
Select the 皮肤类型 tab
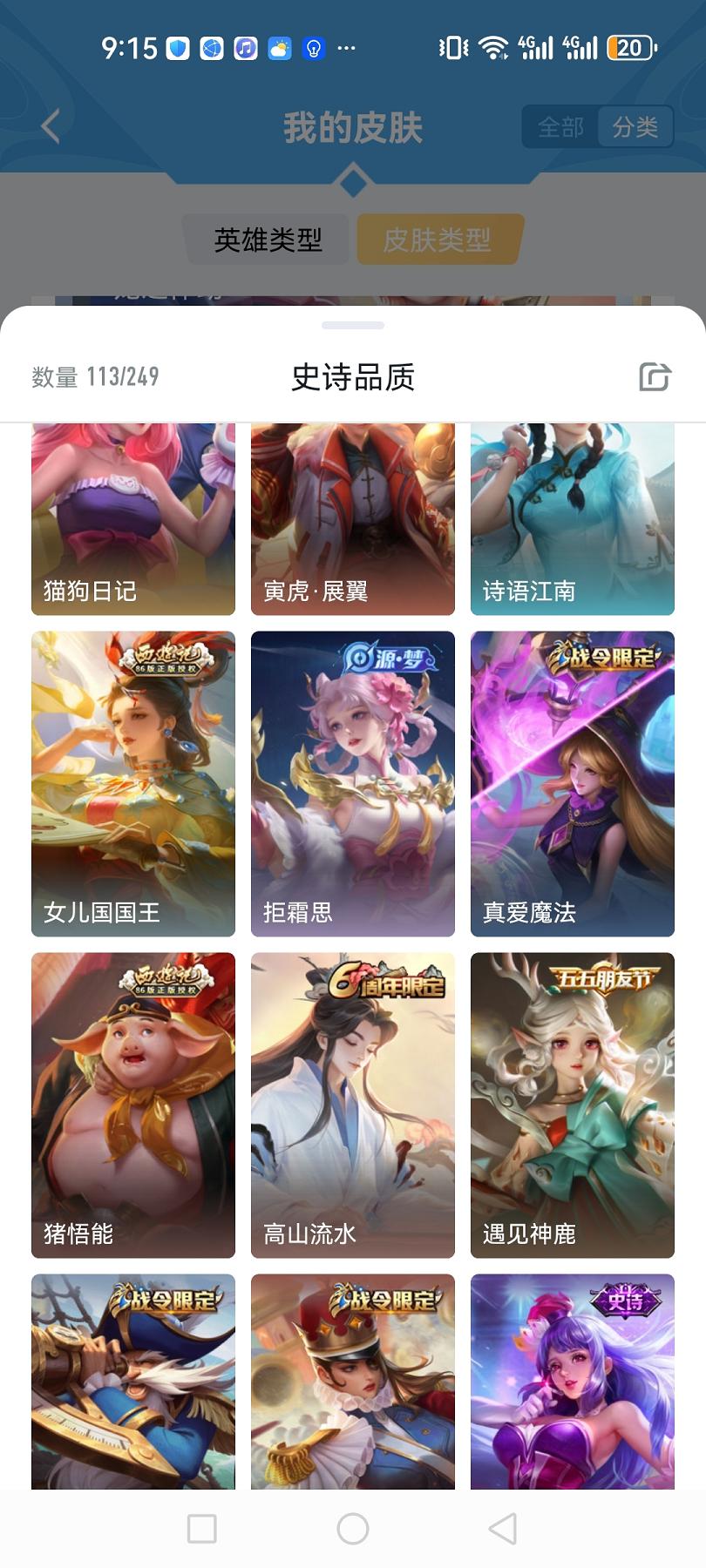438,240
